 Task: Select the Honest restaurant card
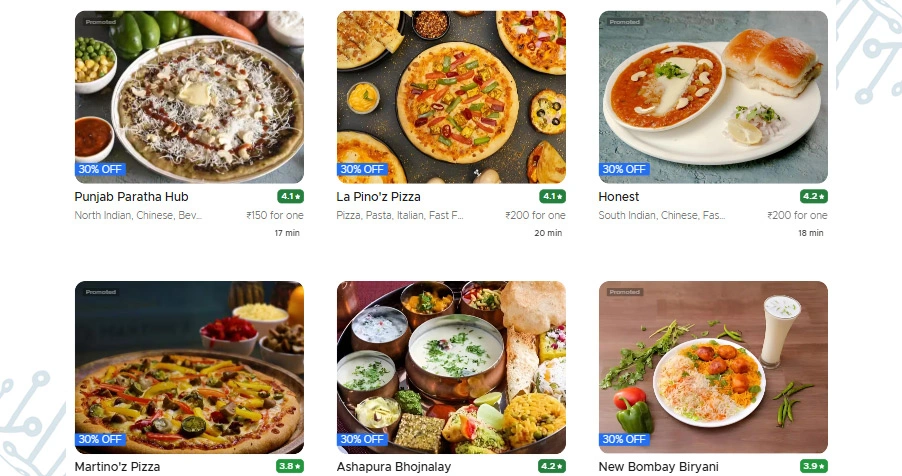[713, 98]
